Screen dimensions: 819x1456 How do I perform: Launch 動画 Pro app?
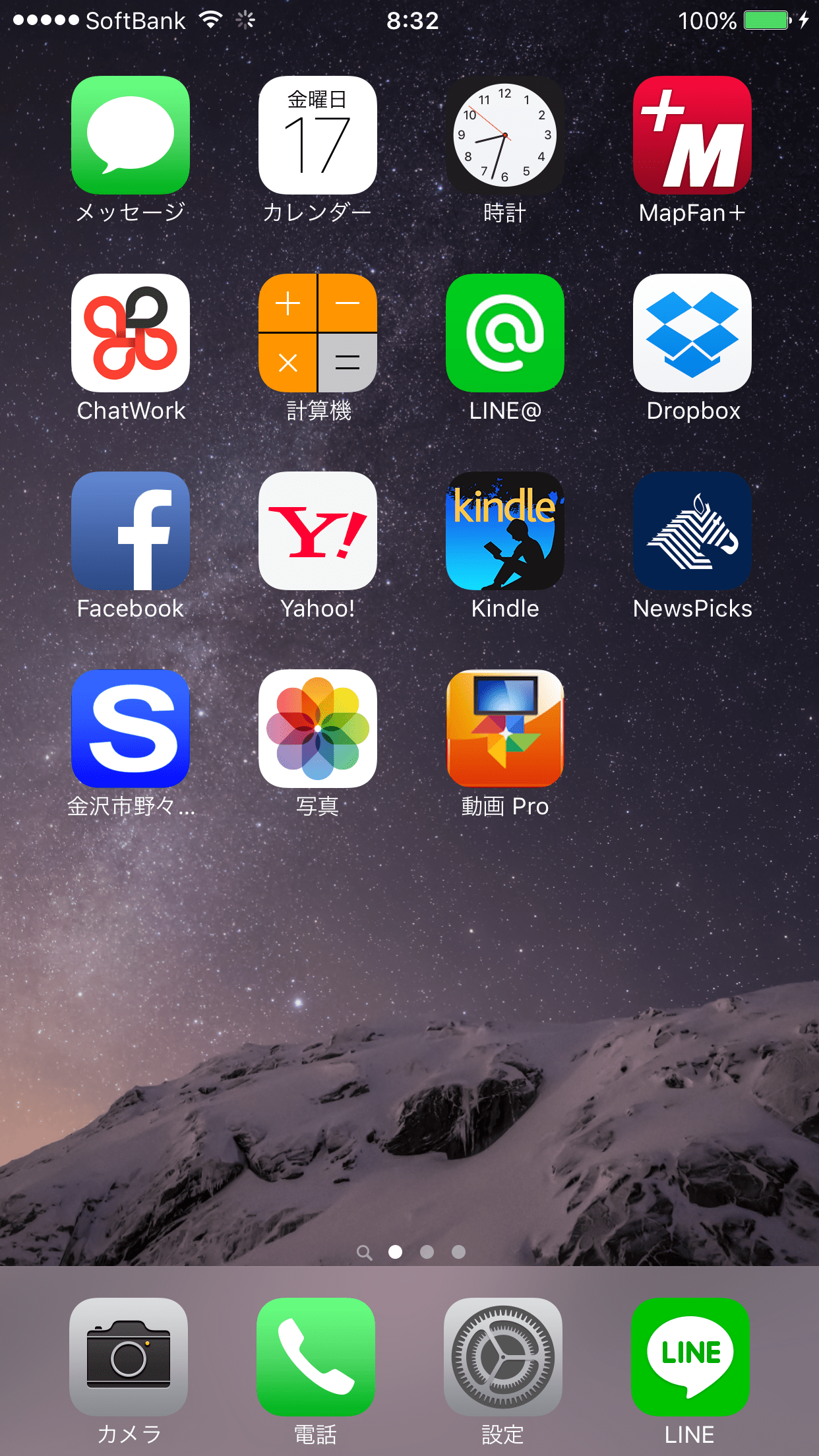(505, 729)
